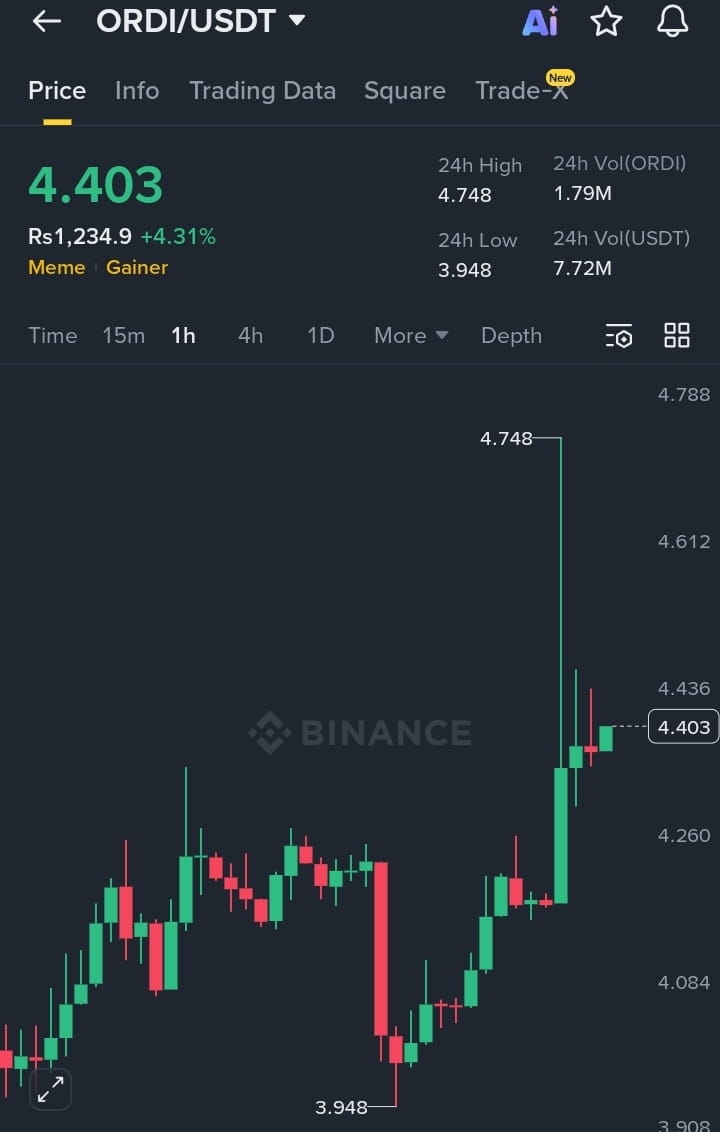720x1132 pixels.
Task: Switch to the Info tab
Action: pos(137,91)
